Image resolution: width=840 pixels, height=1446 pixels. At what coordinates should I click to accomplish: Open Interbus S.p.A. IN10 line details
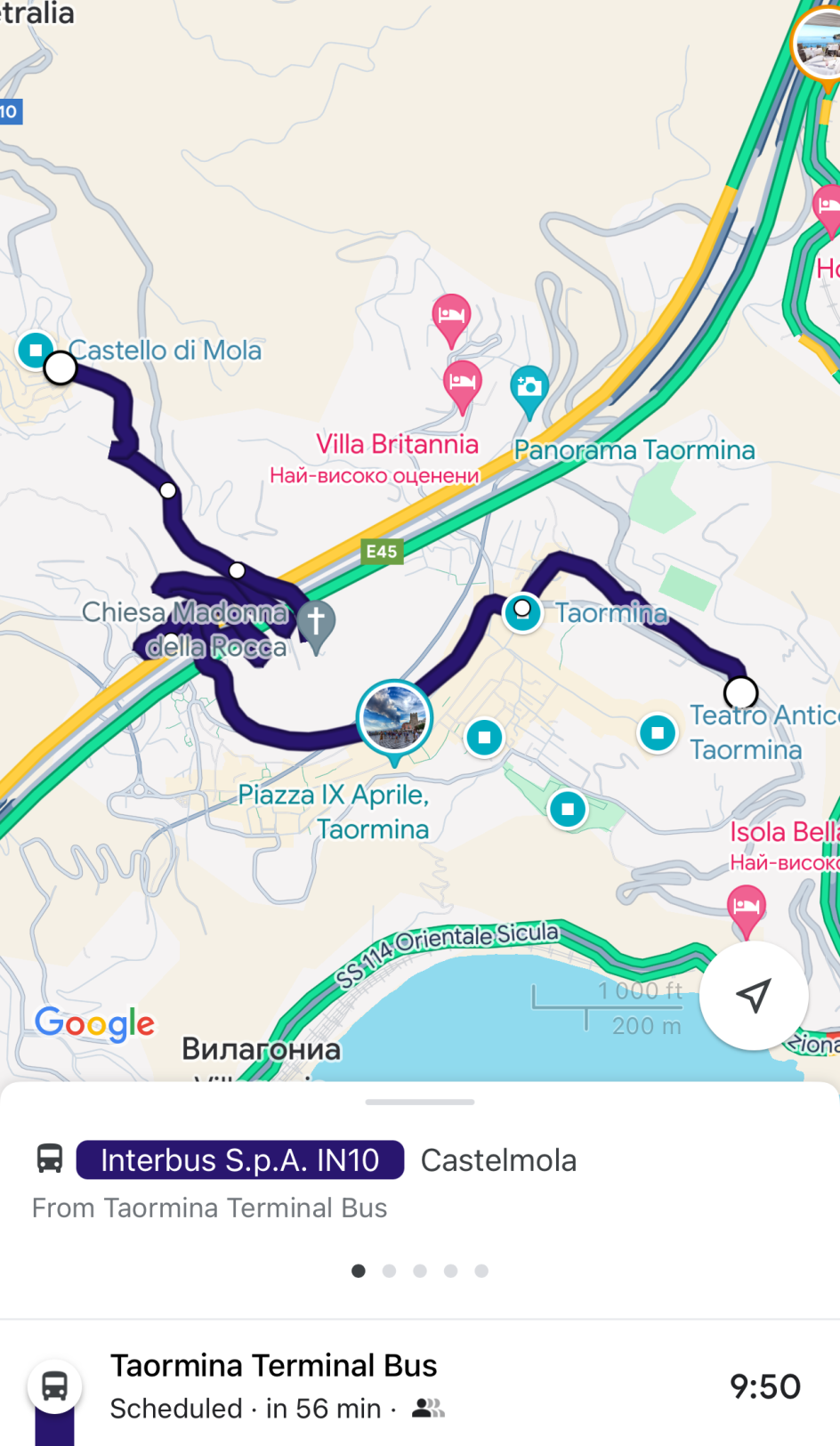(240, 1160)
